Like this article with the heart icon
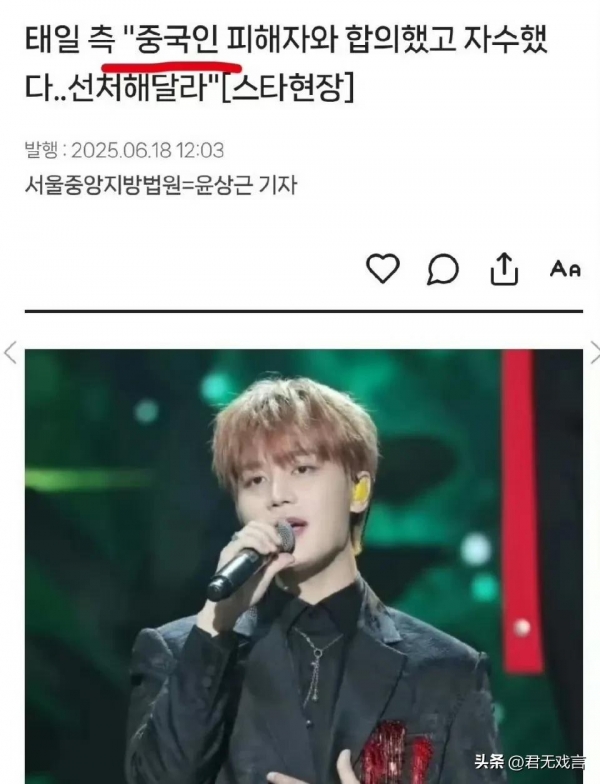This screenshot has width=600, height=784. point(383,268)
